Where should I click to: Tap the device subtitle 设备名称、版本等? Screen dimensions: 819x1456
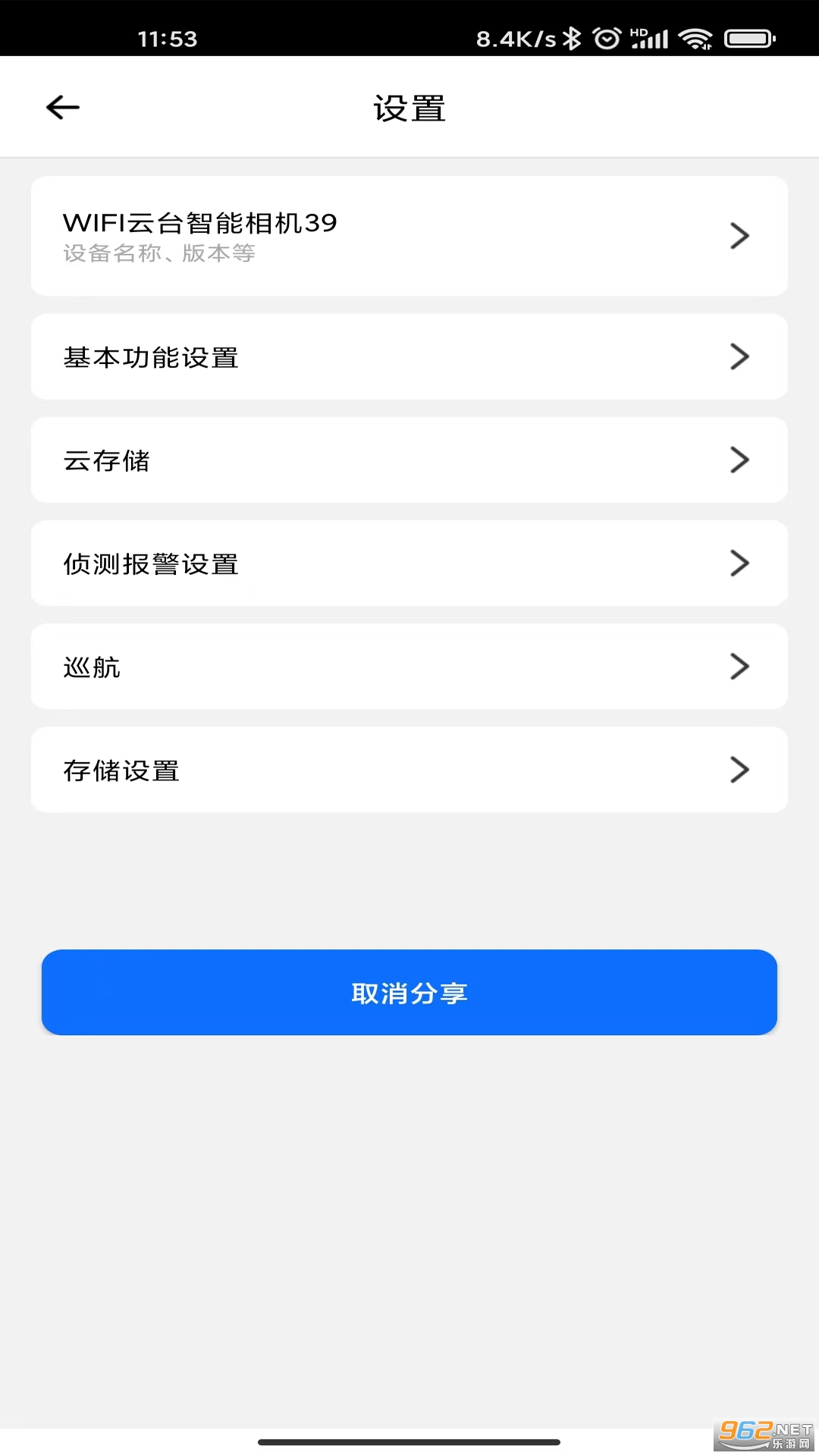coord(158,253)
